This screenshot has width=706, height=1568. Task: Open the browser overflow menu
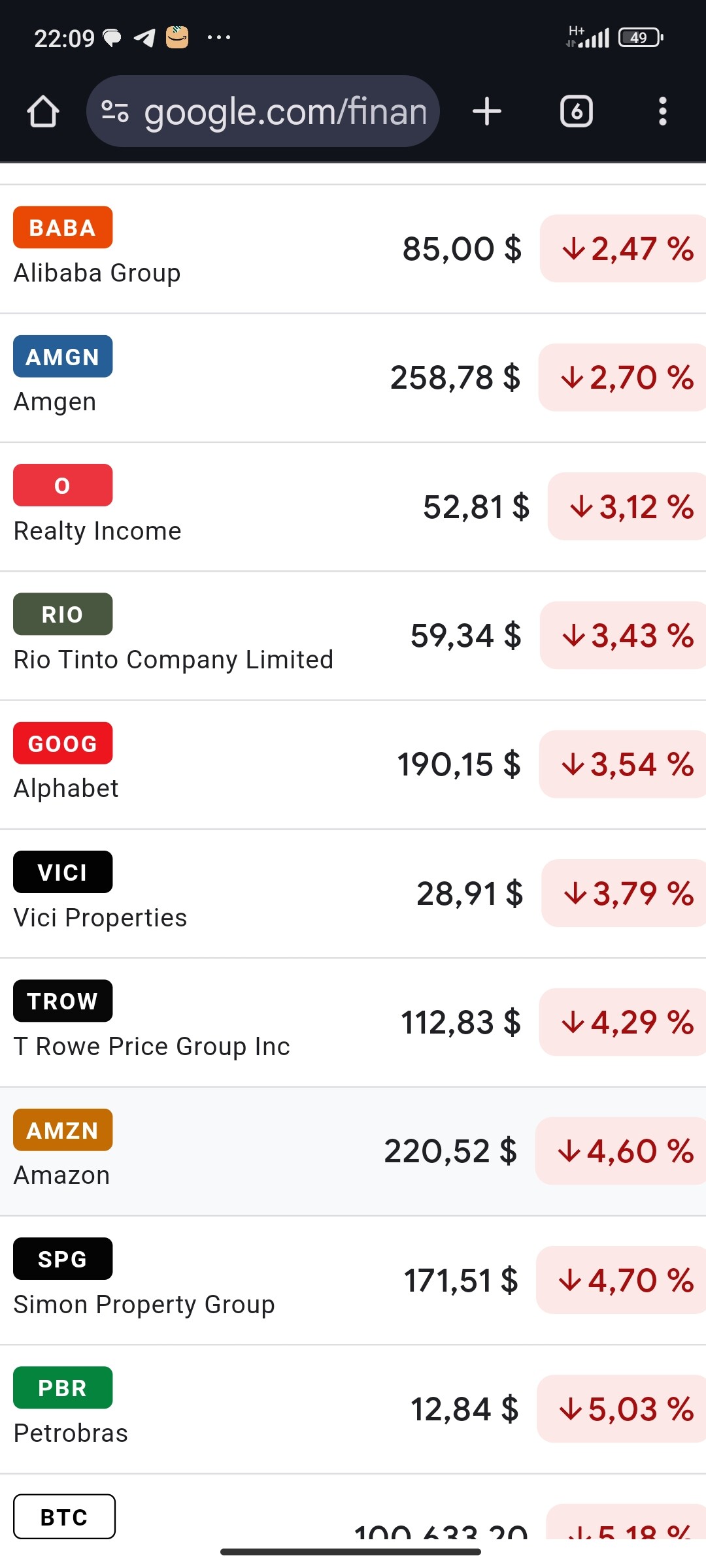tap(663, 111)
